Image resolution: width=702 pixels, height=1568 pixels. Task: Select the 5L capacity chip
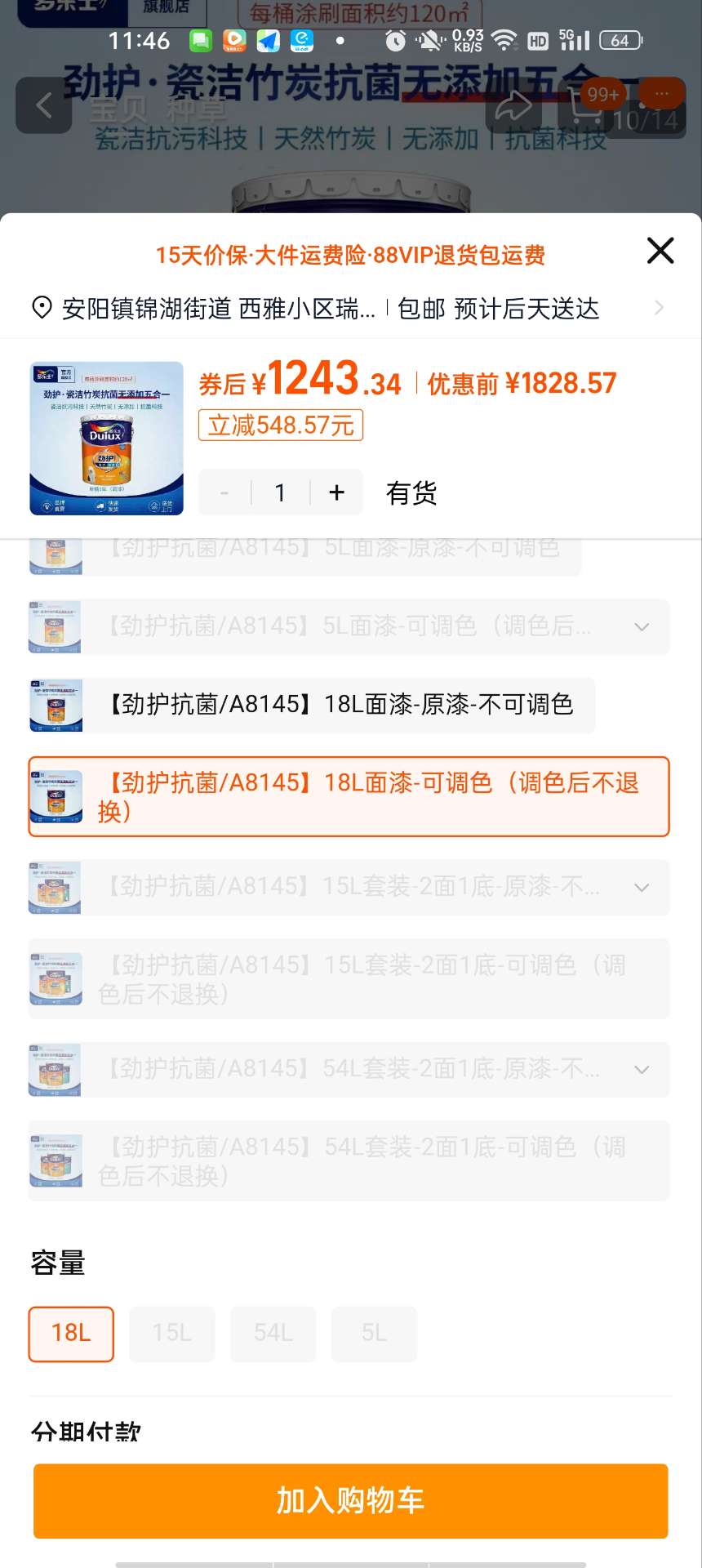point(374,1334)
